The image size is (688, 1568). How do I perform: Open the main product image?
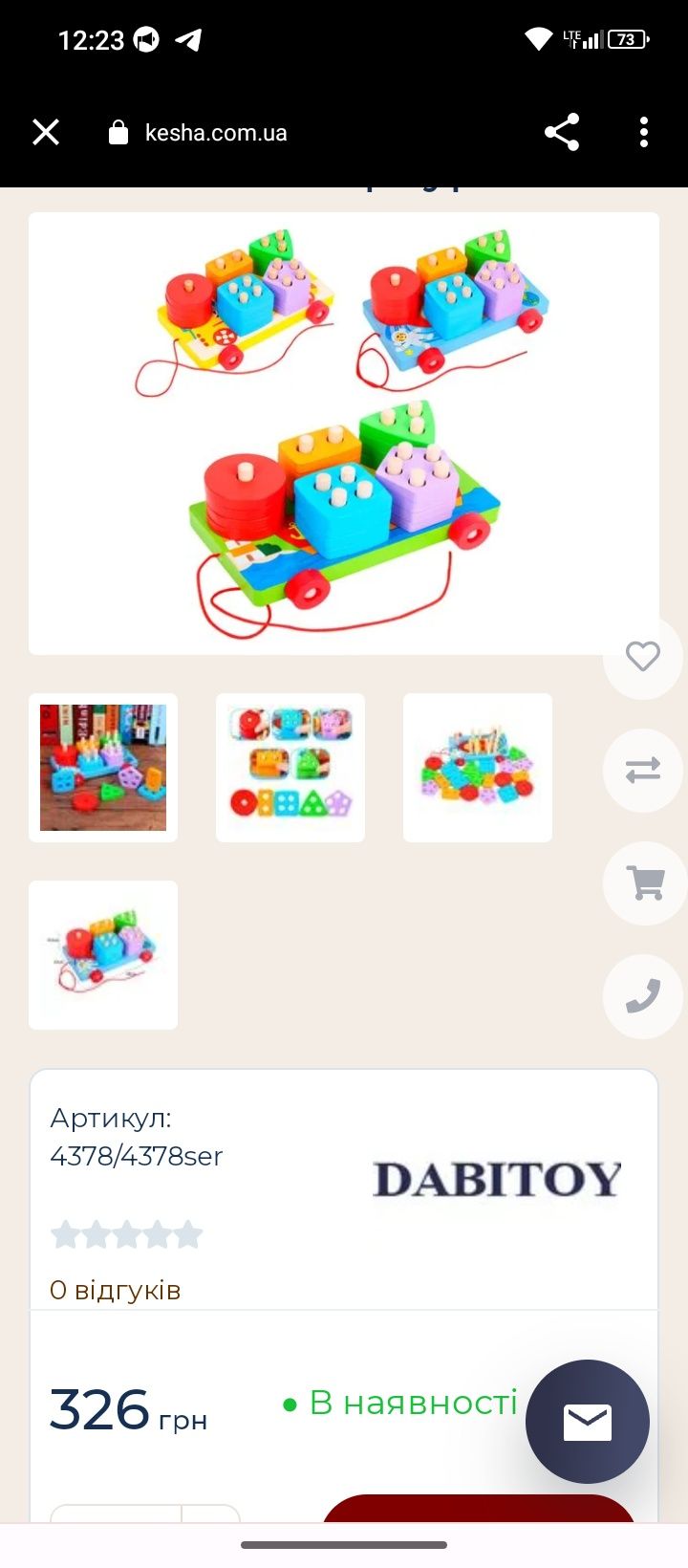(x=343, y=433)
